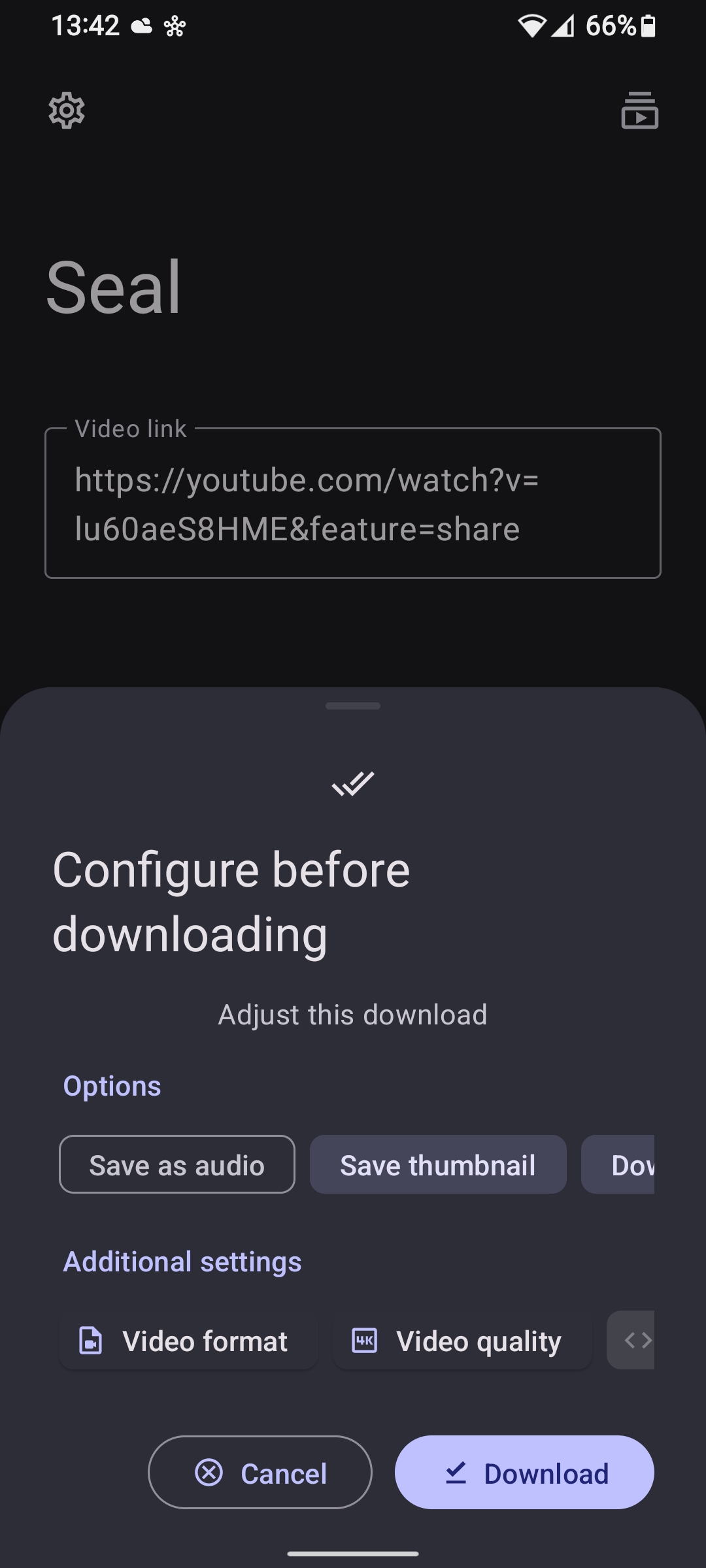Tap the YouTube video link field
This screenshot has width=706, height=1568.
point(352,503)
